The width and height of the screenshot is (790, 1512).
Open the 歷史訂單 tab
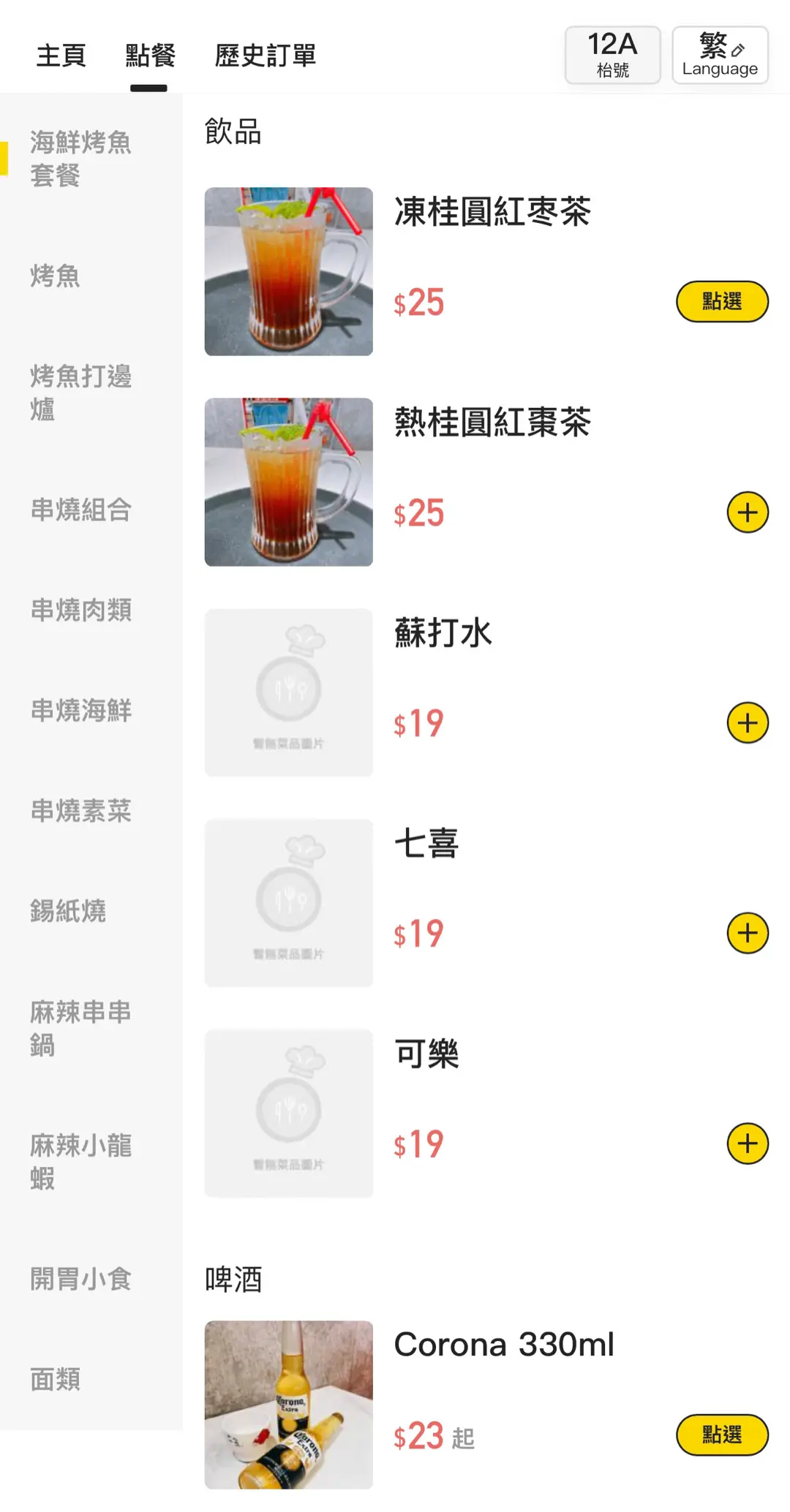(x=265, y=56)
